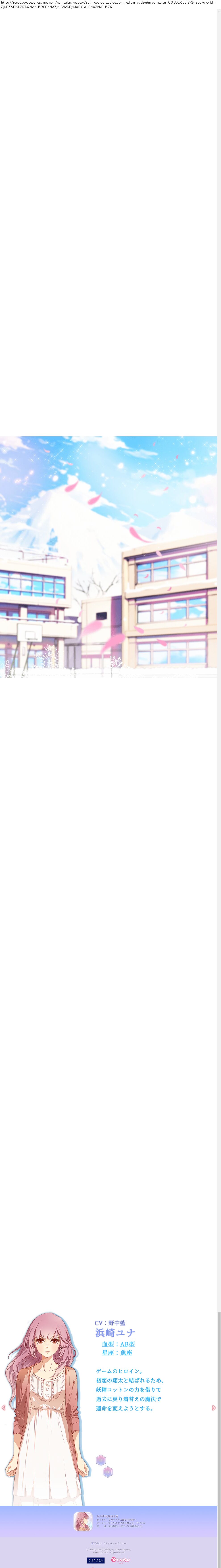Show the previous character with the left arrow
221x1568 pixels.
click(x=4, y=1408)
